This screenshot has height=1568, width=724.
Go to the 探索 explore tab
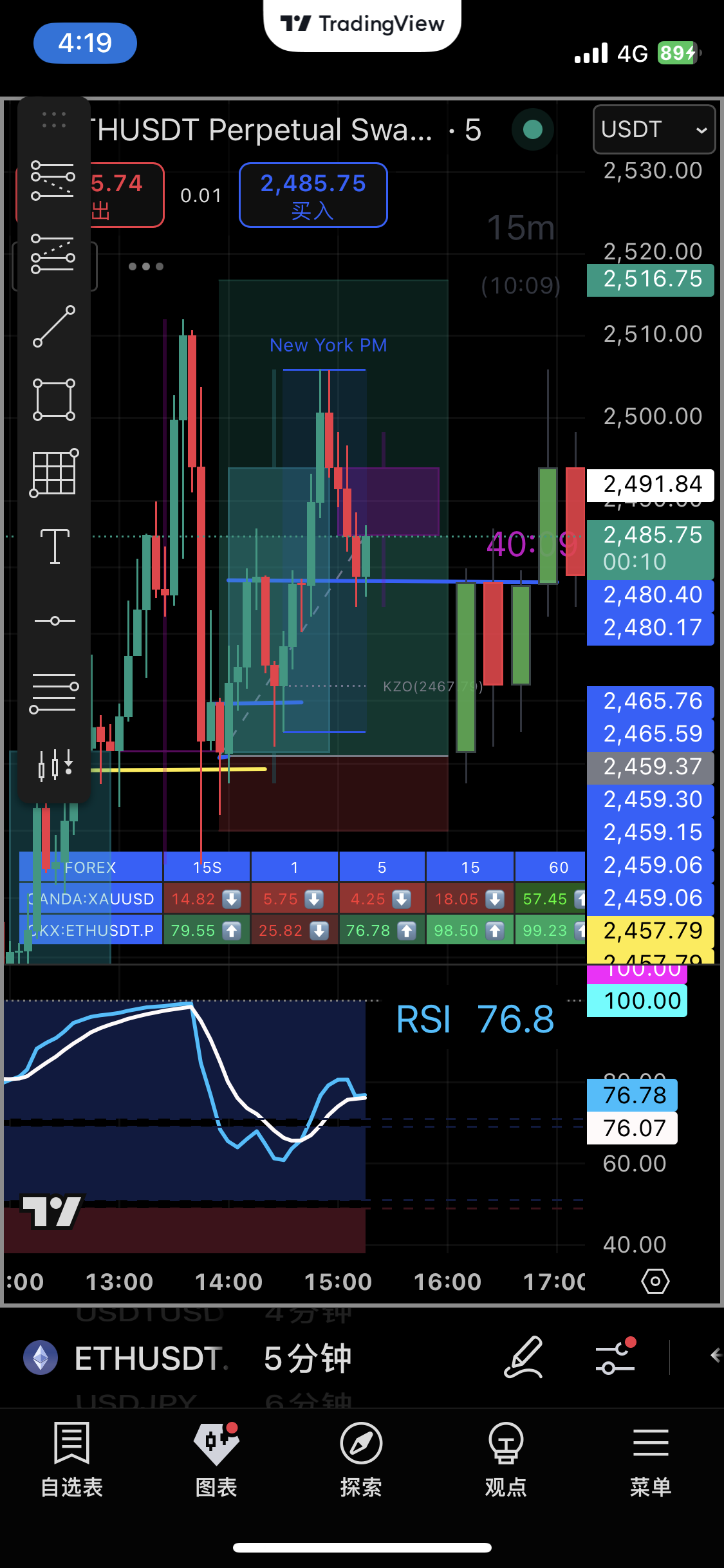361,1459
